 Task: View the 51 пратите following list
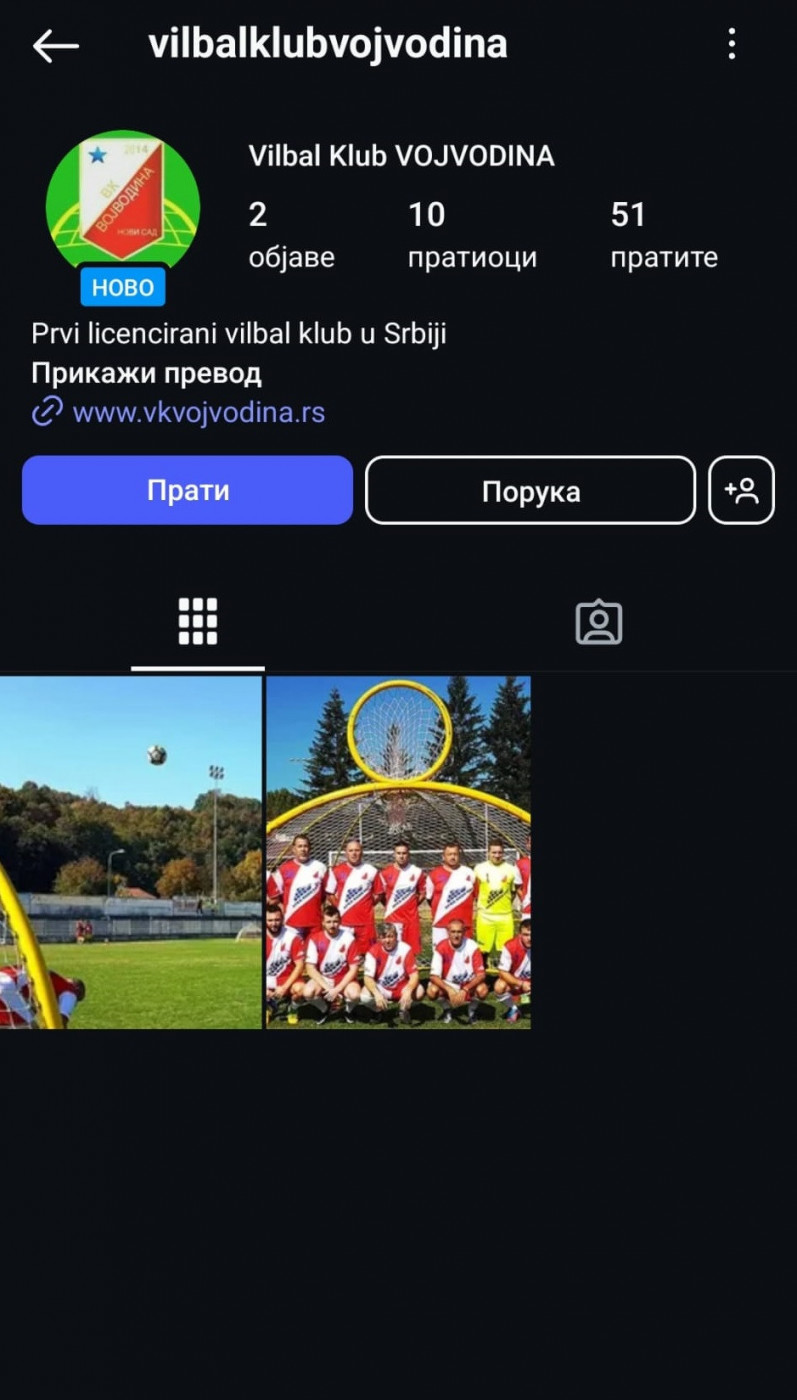point(663,235)
